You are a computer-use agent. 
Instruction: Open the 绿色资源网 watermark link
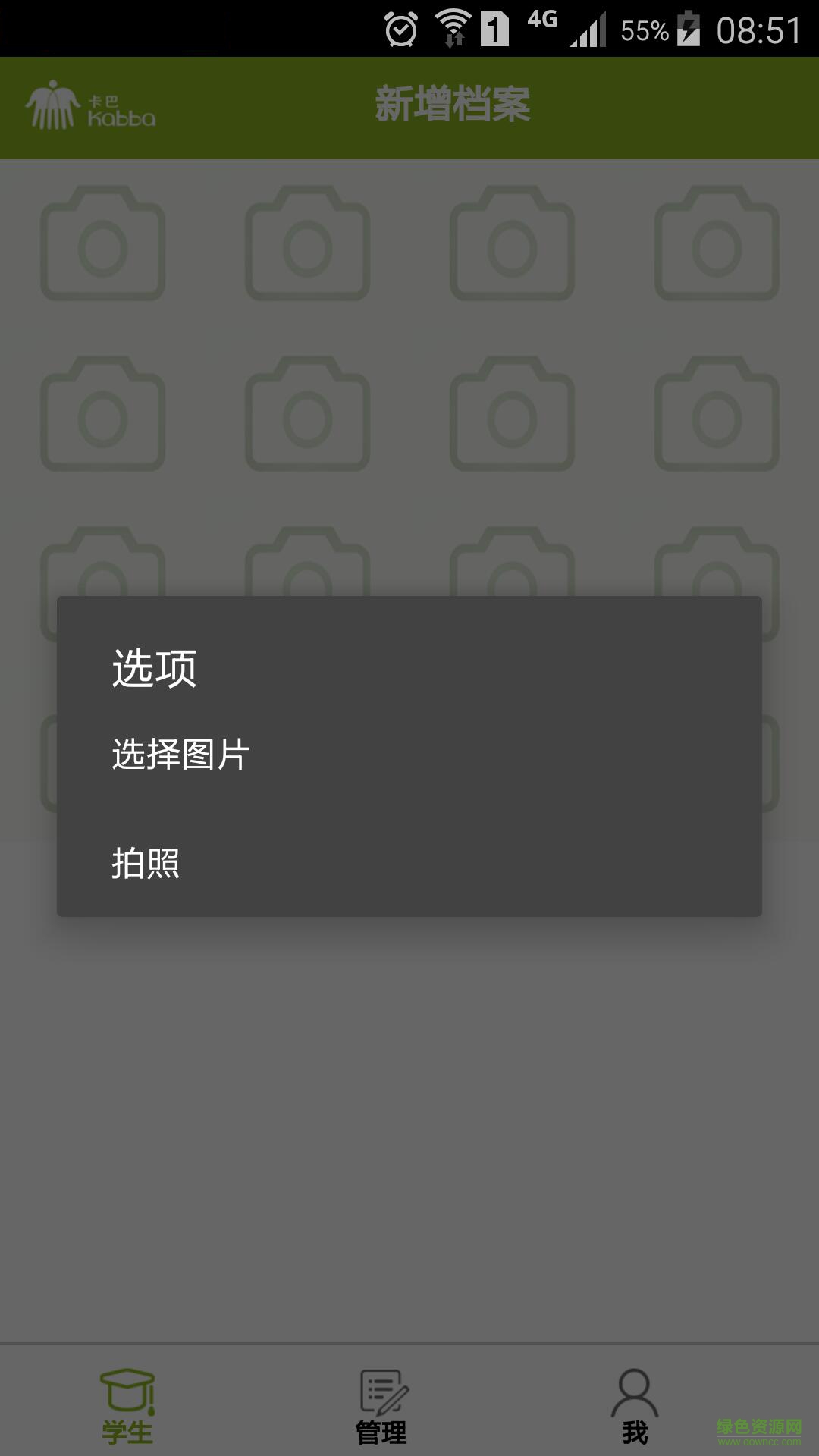pyautogui.click(x=761, y=1426)
